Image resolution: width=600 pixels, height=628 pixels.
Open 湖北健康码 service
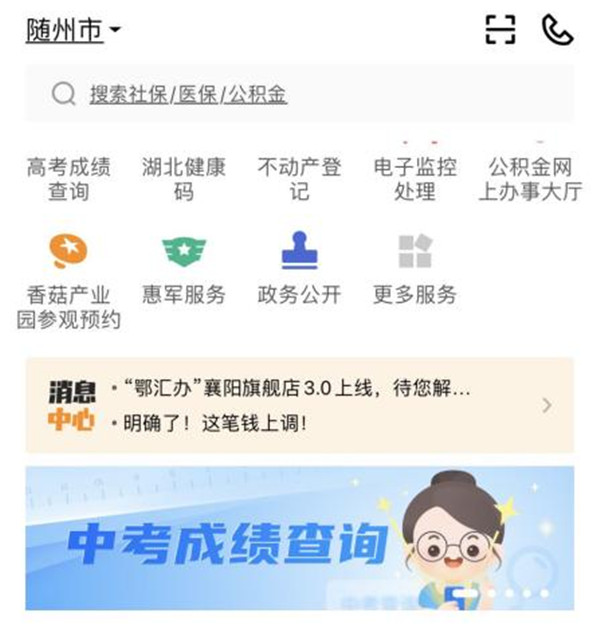point(184,178)
